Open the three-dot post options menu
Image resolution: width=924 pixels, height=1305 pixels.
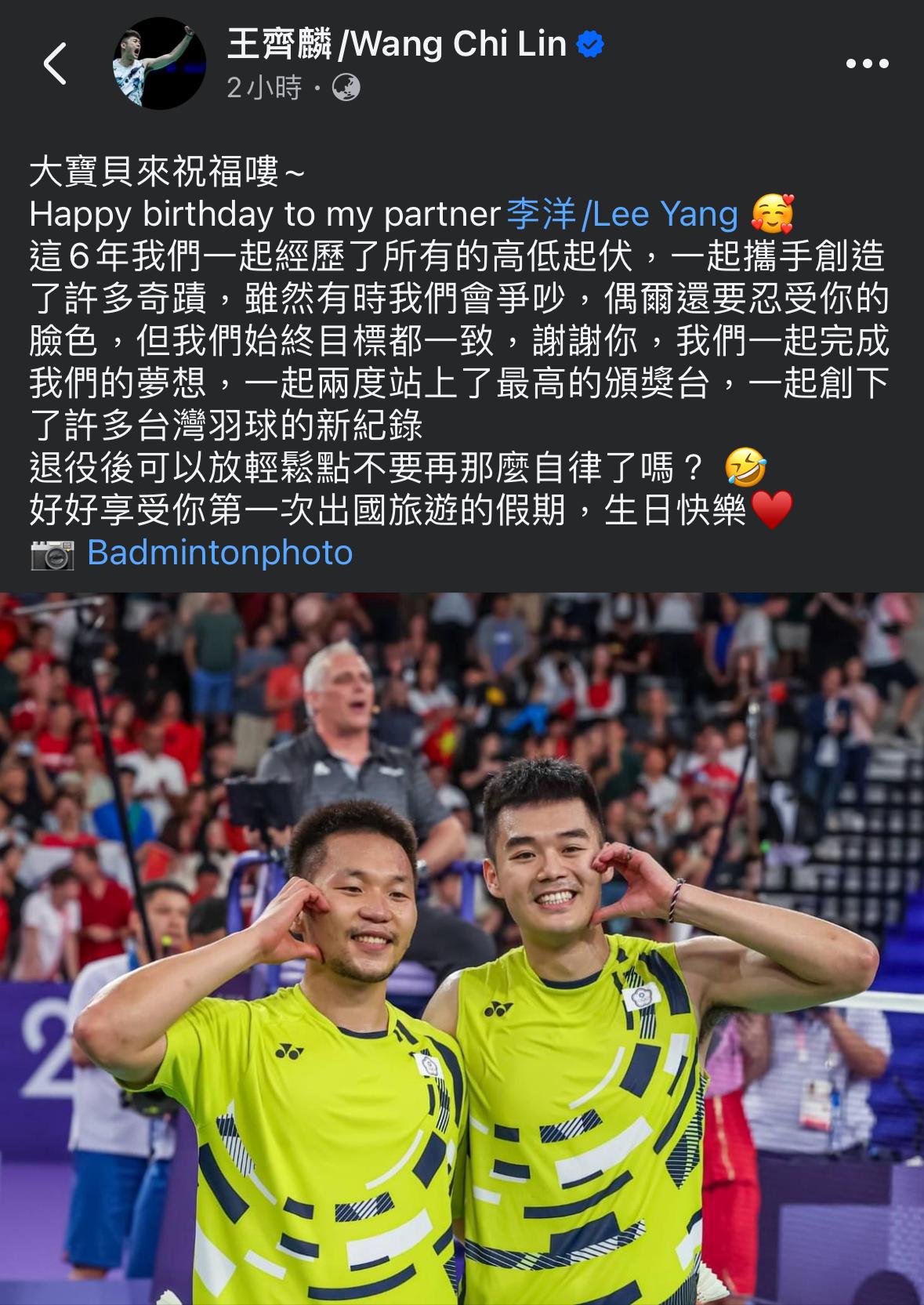867,64
